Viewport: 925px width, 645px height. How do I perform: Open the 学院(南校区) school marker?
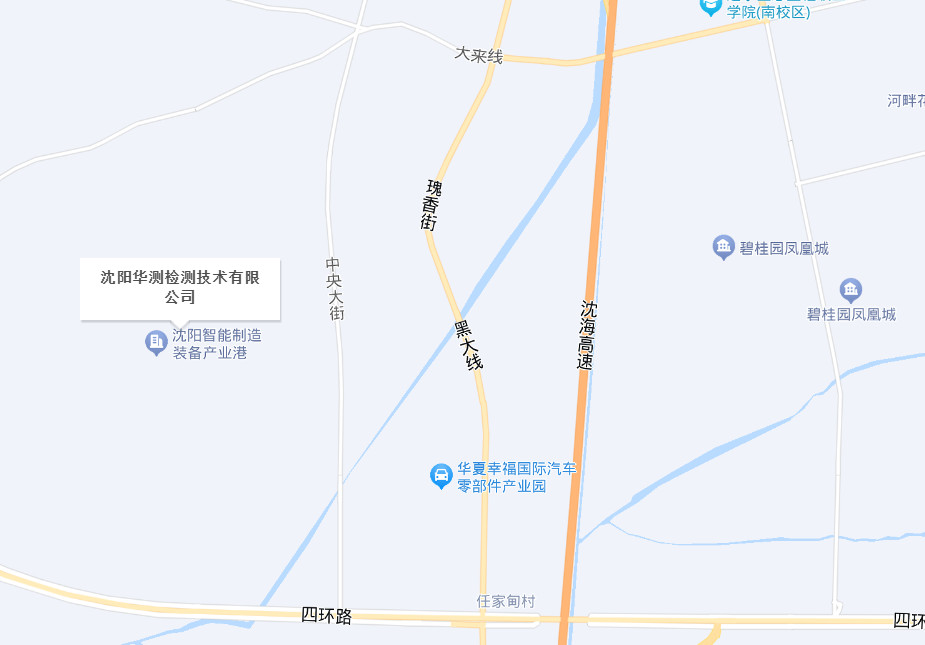pyautogui.click(x=710, y=6)
